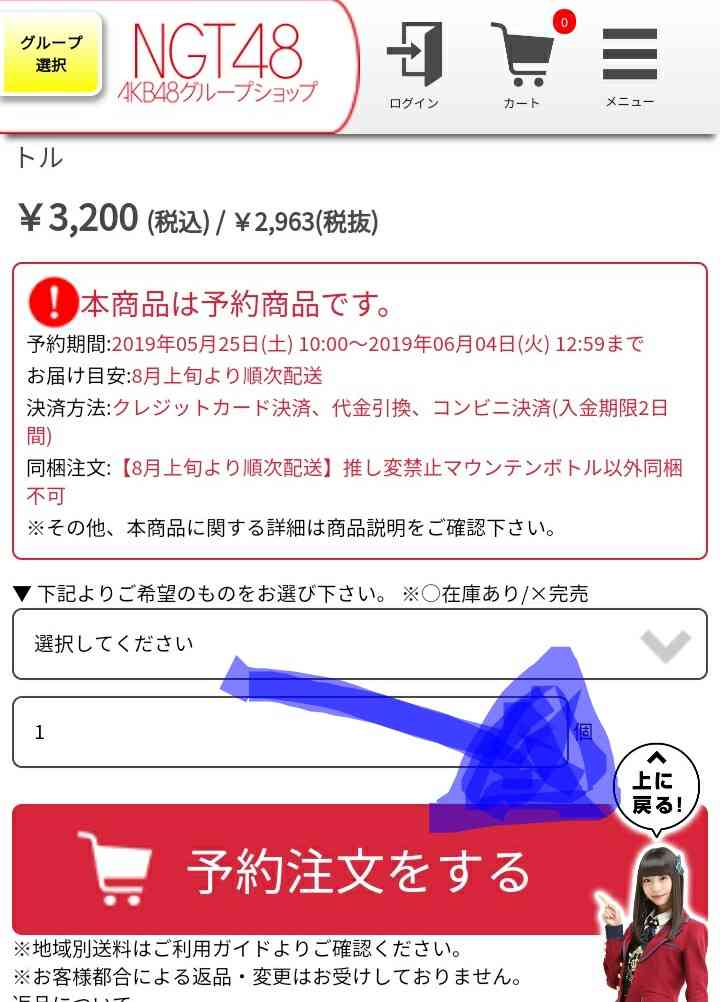Open the メニュー hamburger menu
720x1002 pixels.
[630, 62]
